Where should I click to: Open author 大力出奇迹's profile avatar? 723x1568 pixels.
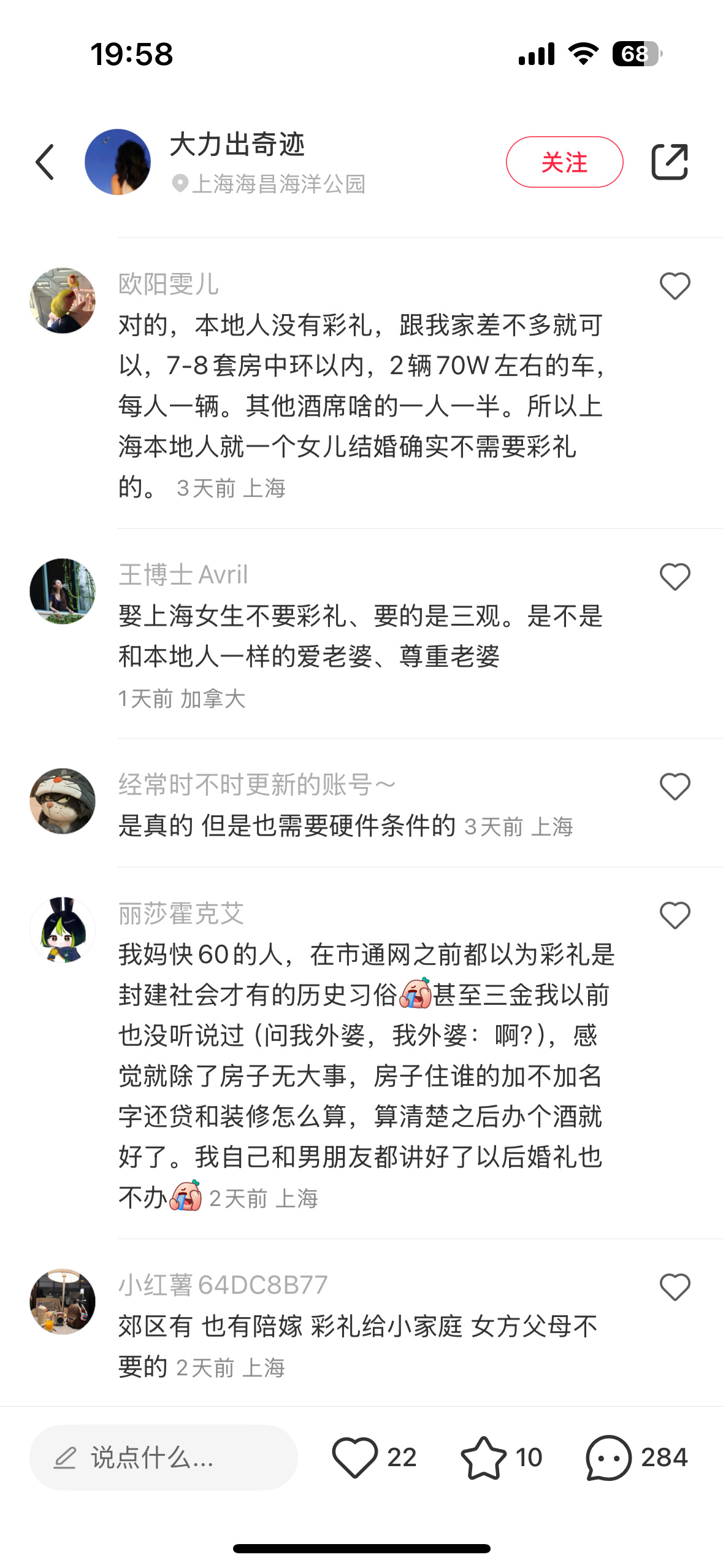point(118,162)
